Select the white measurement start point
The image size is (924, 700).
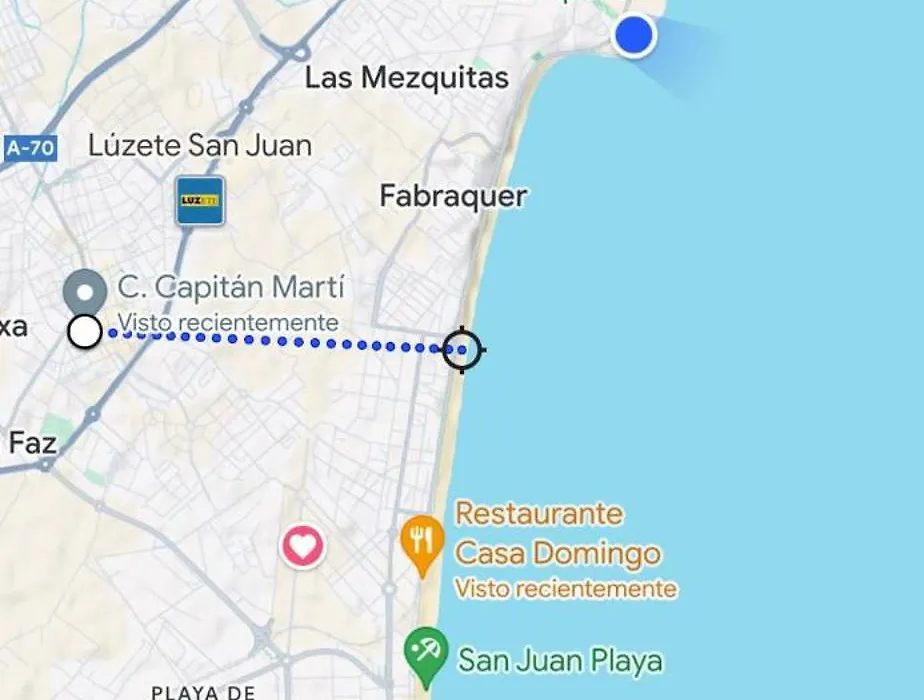86,331
